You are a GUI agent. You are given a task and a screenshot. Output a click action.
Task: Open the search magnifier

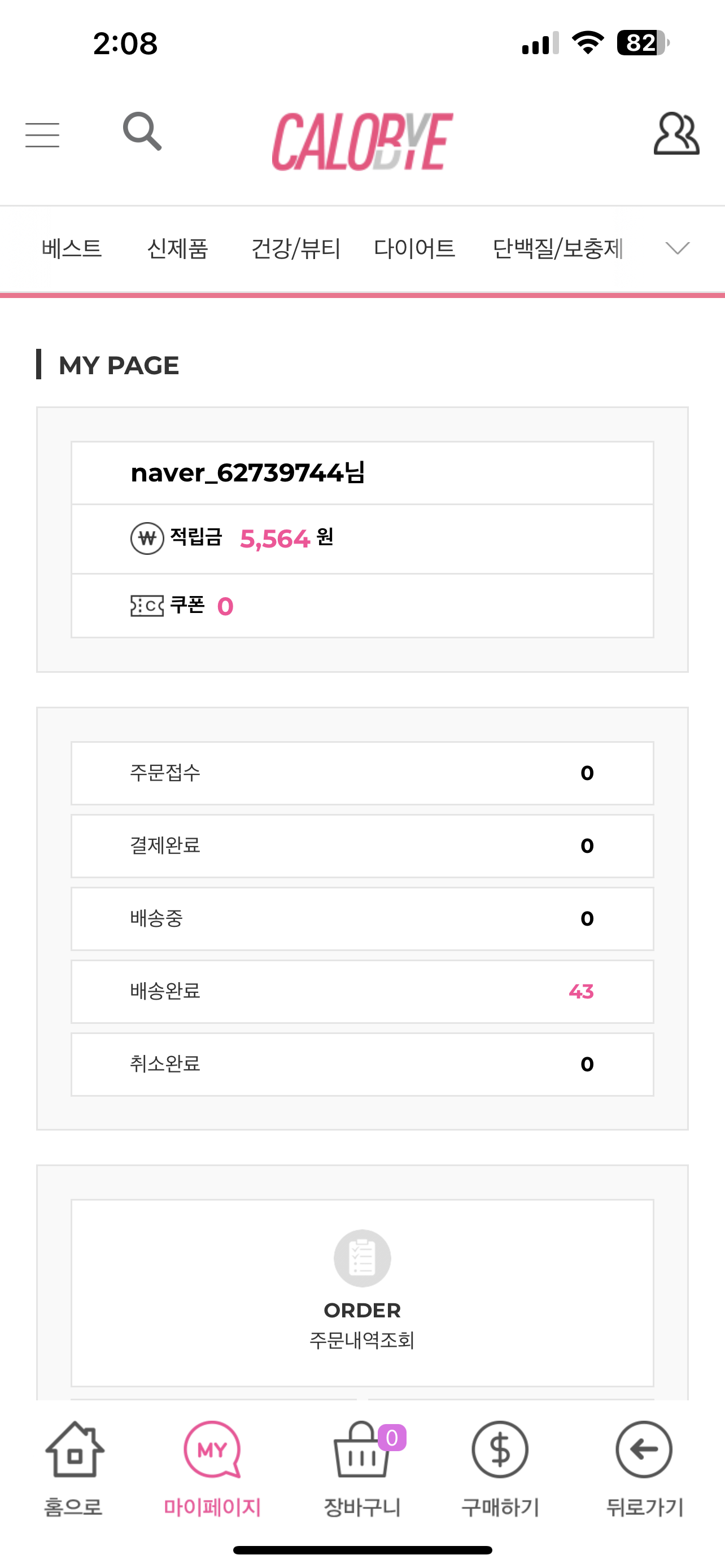[142, 131]
